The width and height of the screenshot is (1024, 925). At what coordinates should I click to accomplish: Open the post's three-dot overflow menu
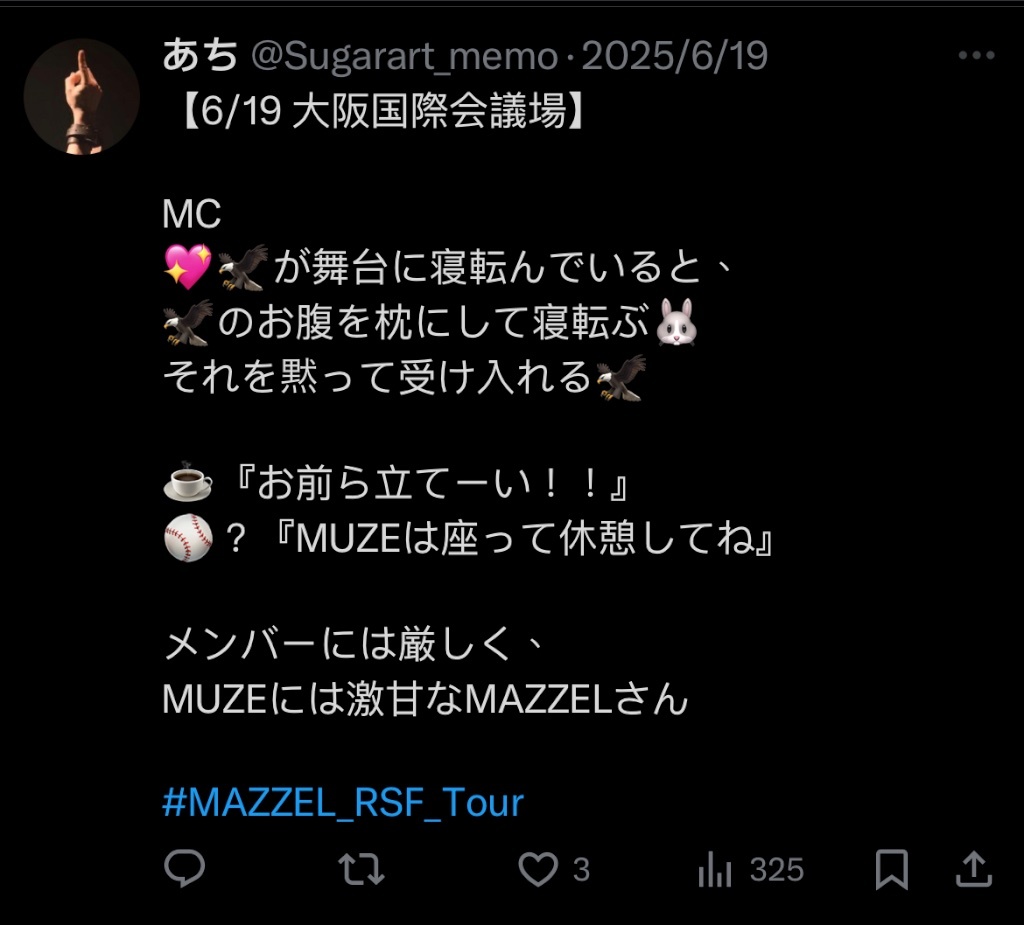(976, 56)
